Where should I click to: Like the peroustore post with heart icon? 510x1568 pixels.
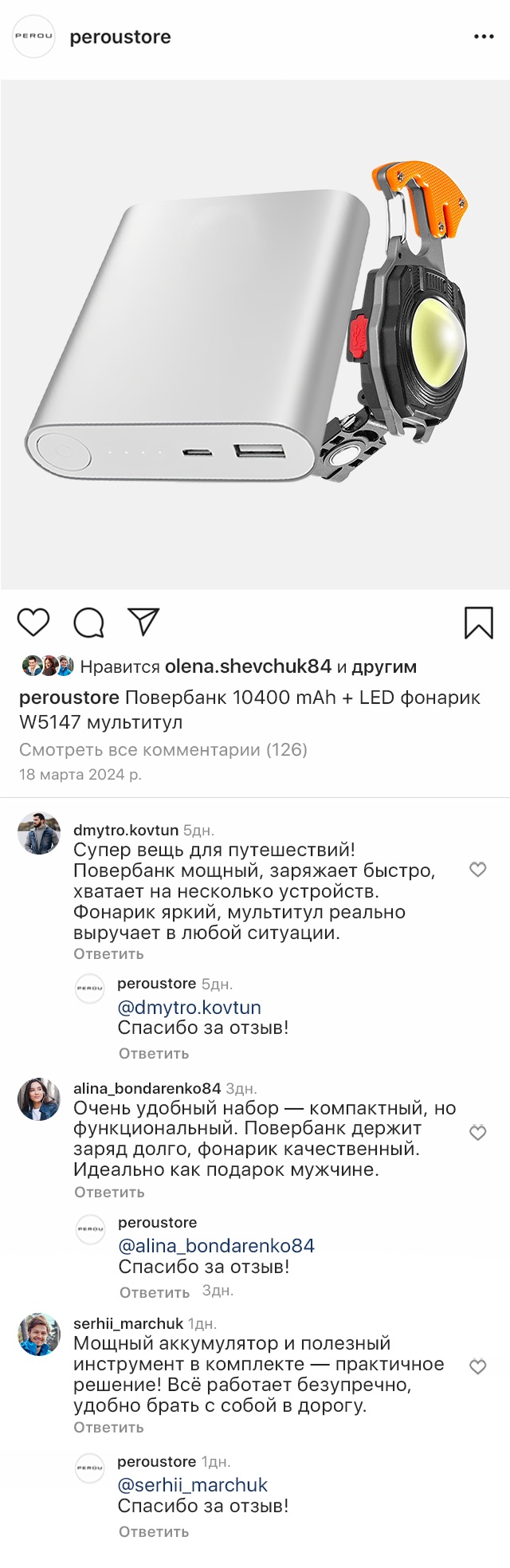pyautogui.click(x=33, y=623)
